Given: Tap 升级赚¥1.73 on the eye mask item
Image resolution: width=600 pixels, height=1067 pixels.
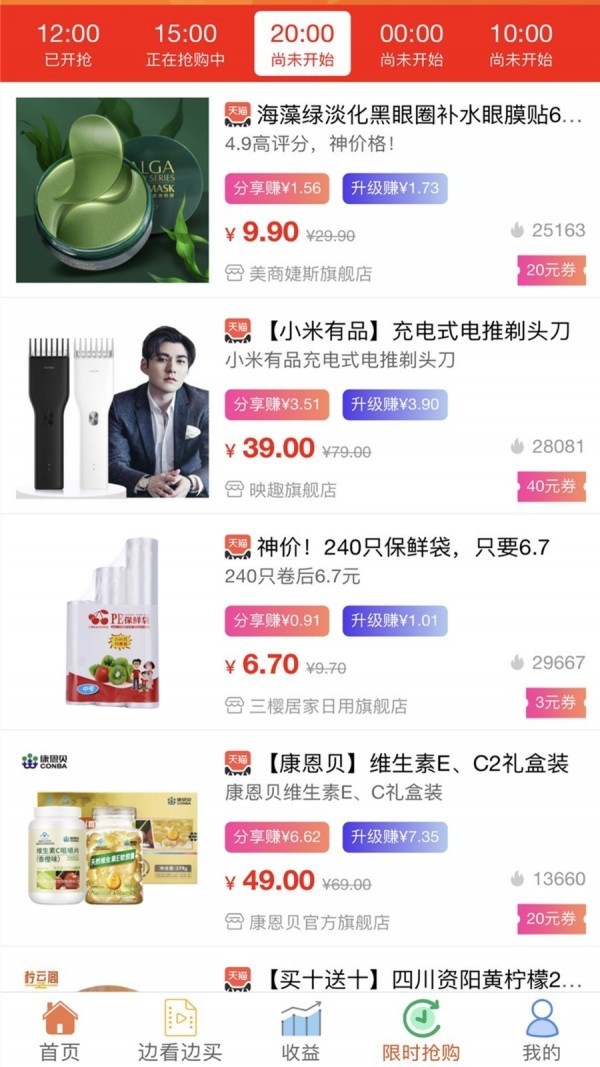Looking at the screenshot, I should coord(395,188).
